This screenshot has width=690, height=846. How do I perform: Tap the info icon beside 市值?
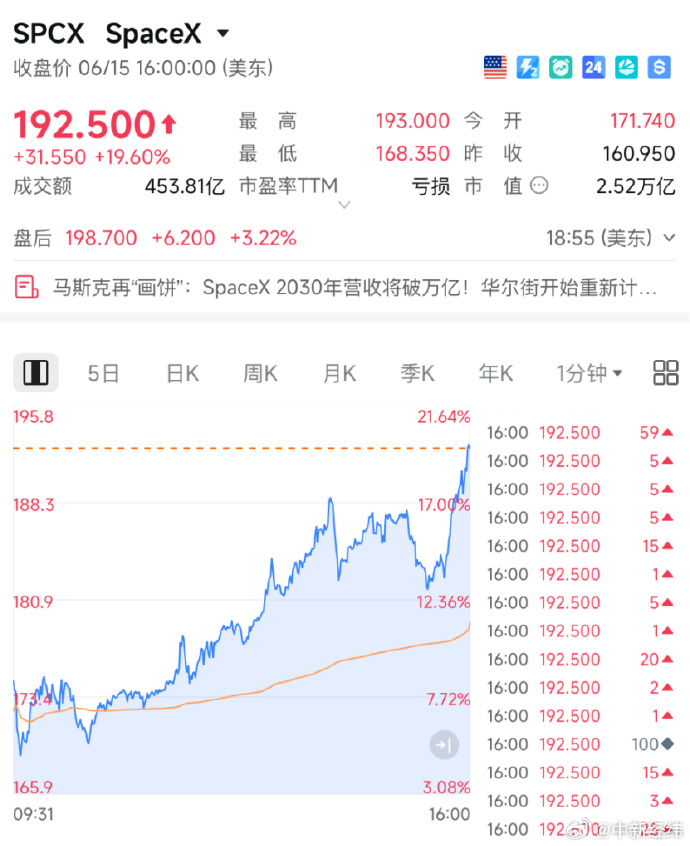(539, 186)
